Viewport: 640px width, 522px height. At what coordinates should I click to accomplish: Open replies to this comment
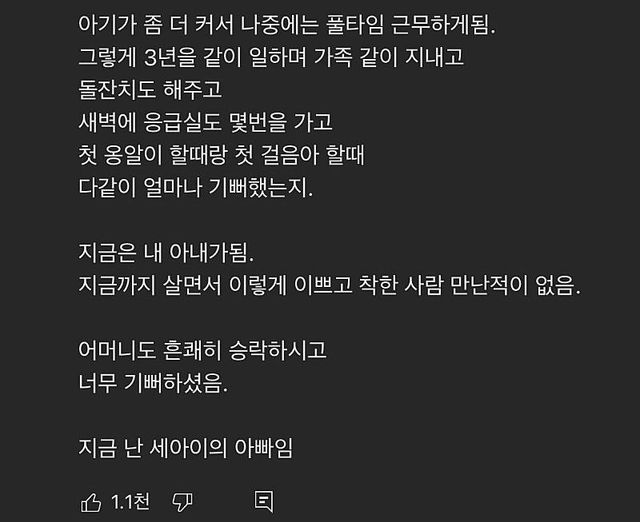coord(264,501)
